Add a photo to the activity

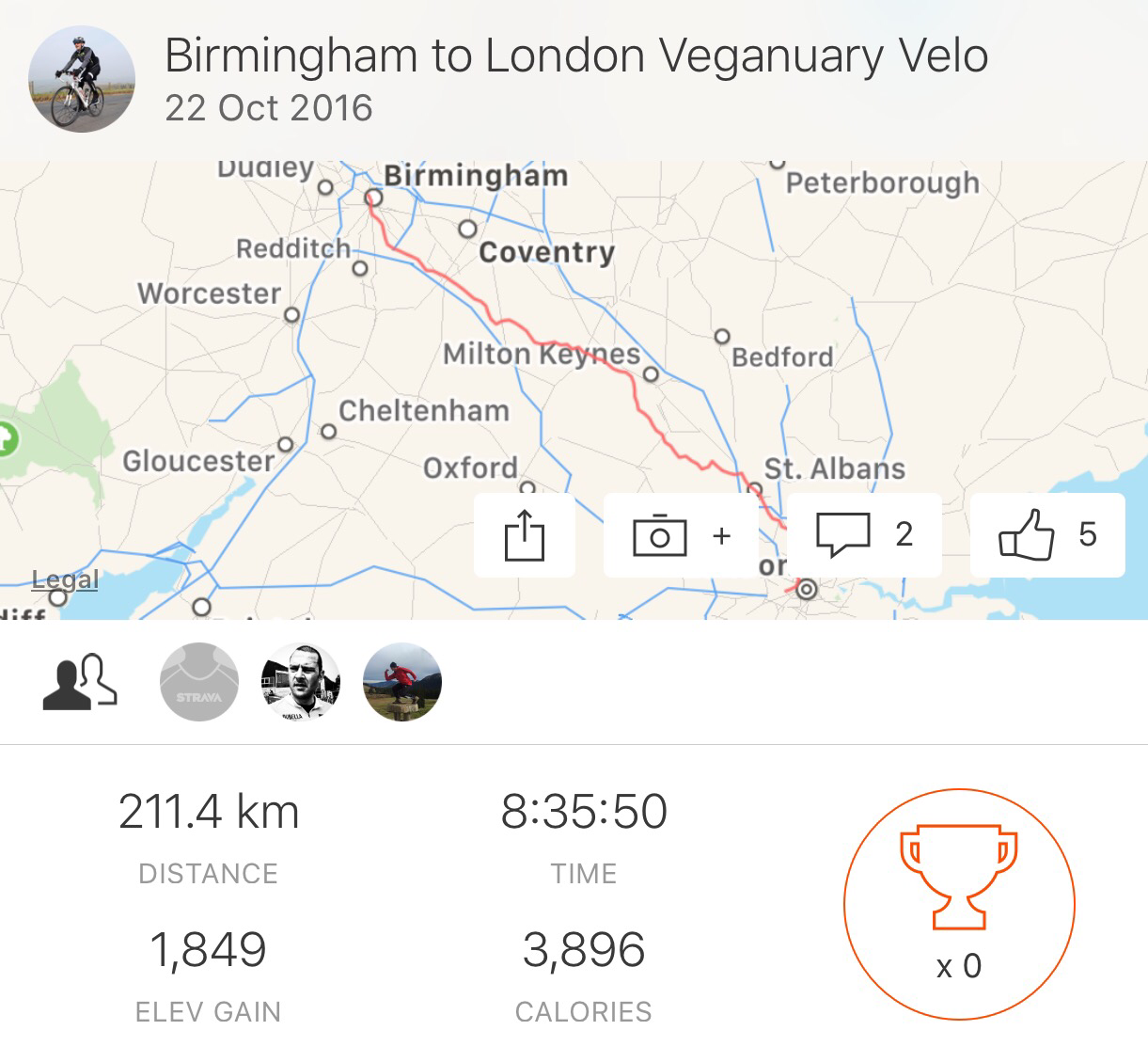(x=680, y=535)
